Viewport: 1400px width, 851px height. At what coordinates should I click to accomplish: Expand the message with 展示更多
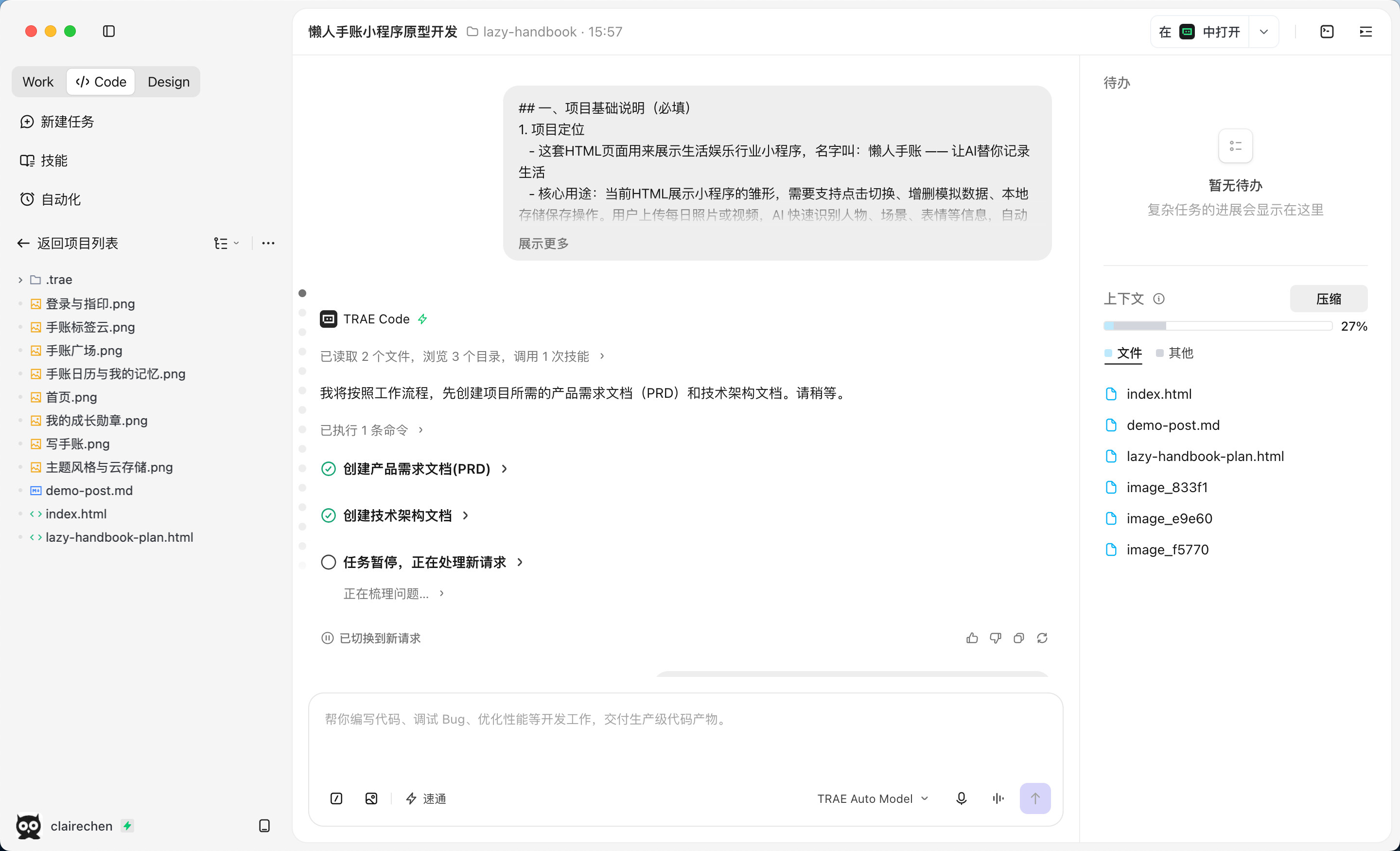tap(543, 243)
